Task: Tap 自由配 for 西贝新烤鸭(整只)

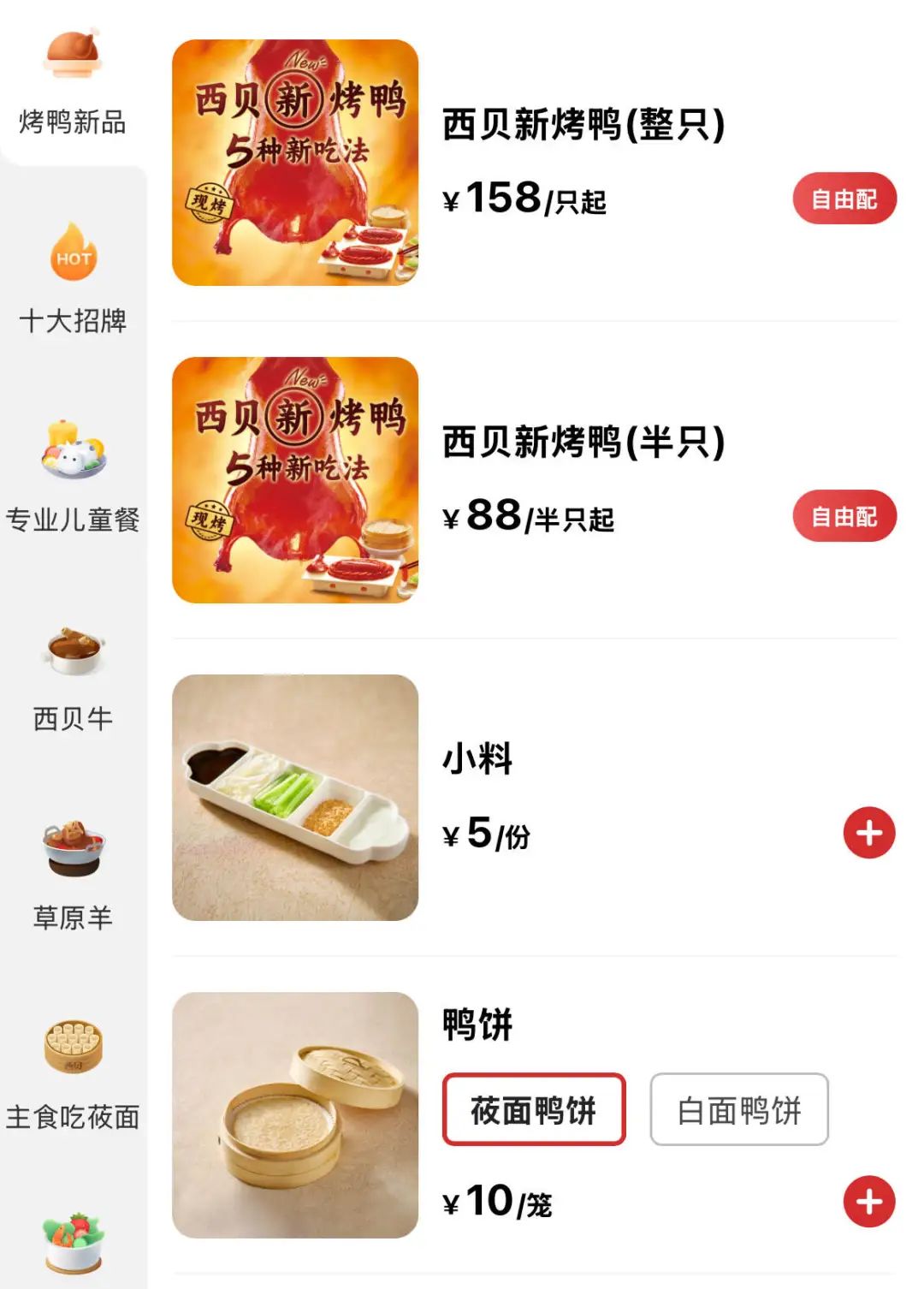Action: (x=844, y=199)
